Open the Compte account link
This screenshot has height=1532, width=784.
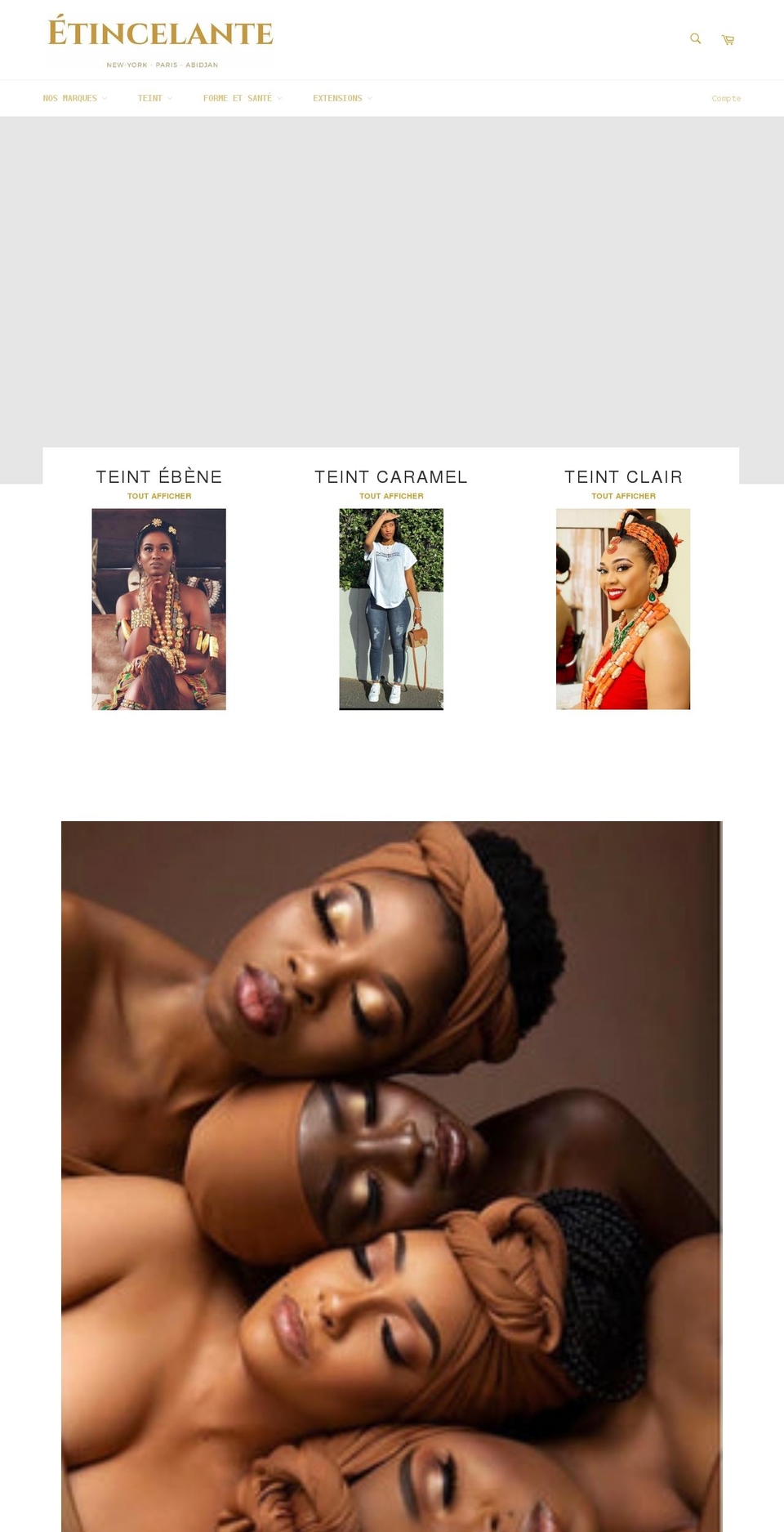pos(725,99)
